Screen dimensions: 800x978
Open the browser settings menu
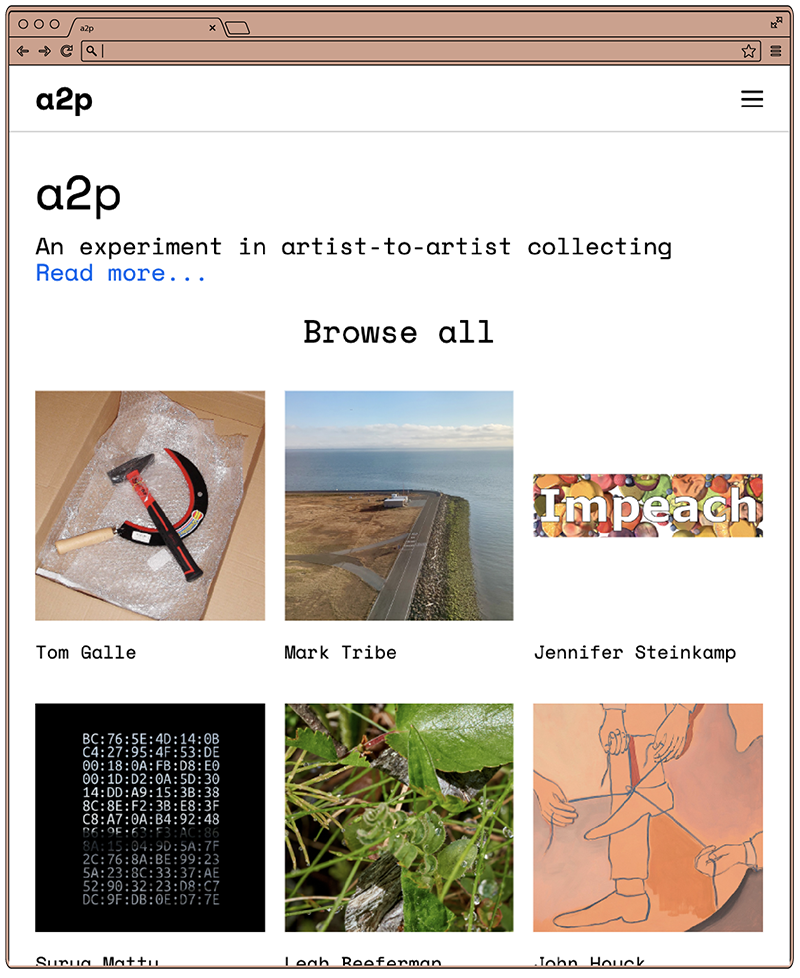(x=776, y=51)
